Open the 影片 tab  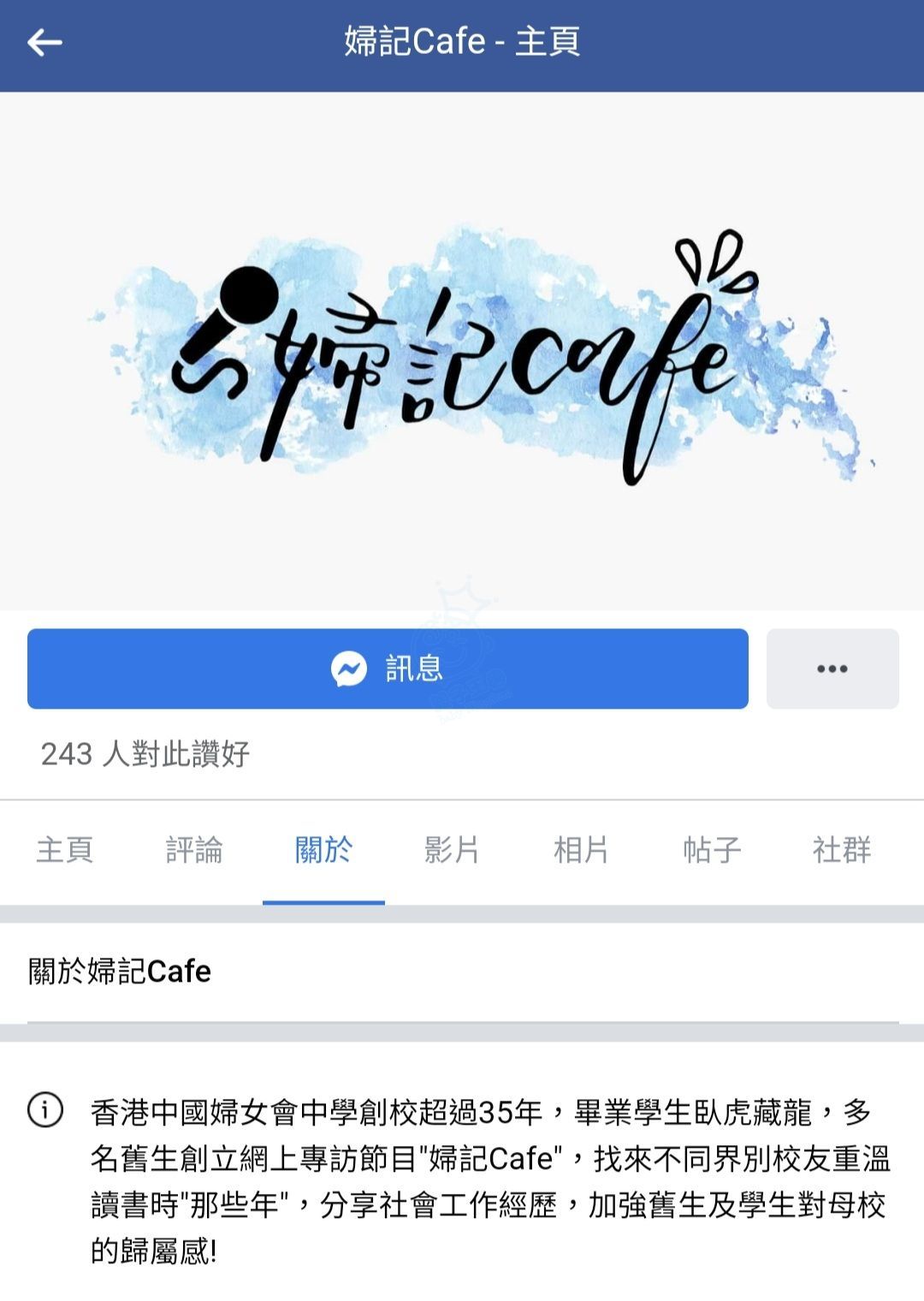[452, 850]
